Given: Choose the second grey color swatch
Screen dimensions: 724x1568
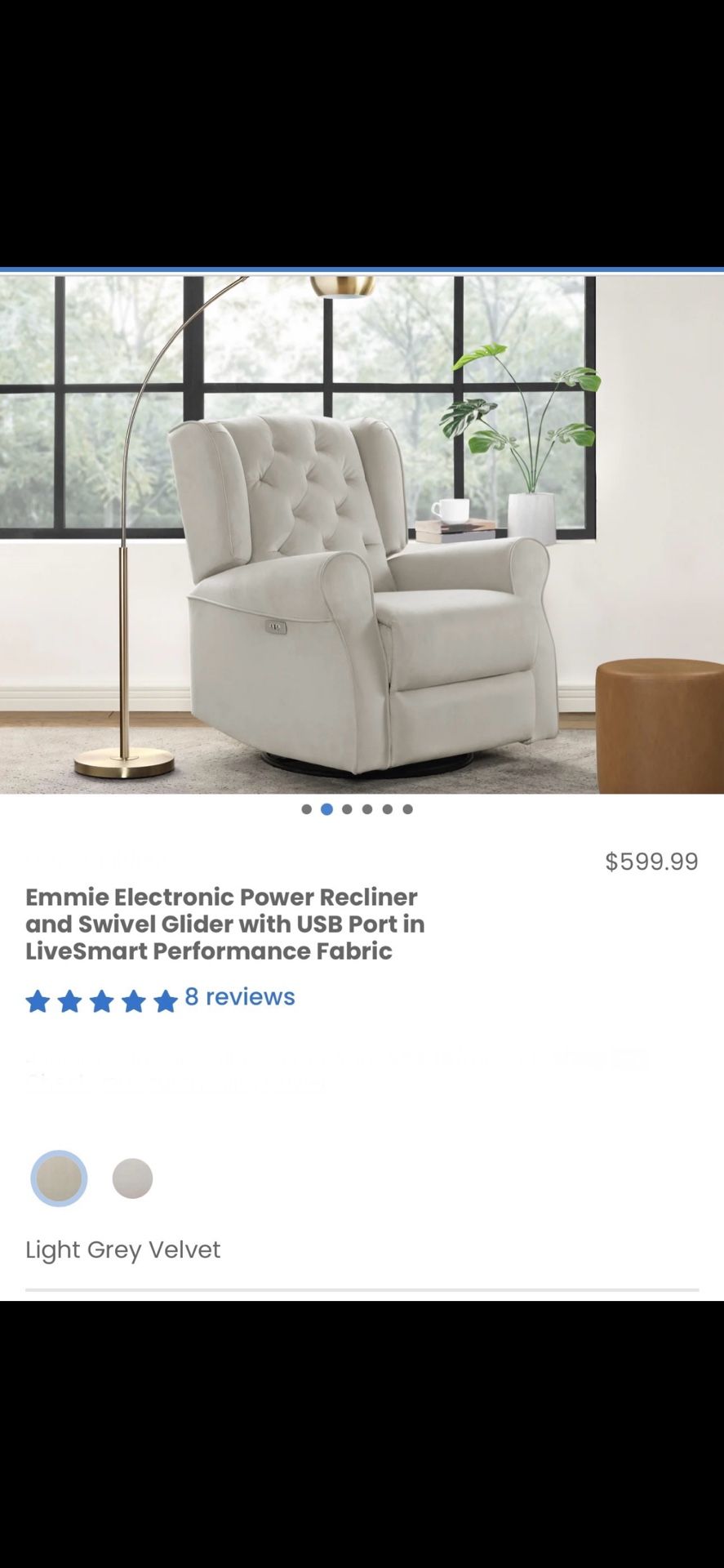Looking at the screenshot, I should point(132,1178).
